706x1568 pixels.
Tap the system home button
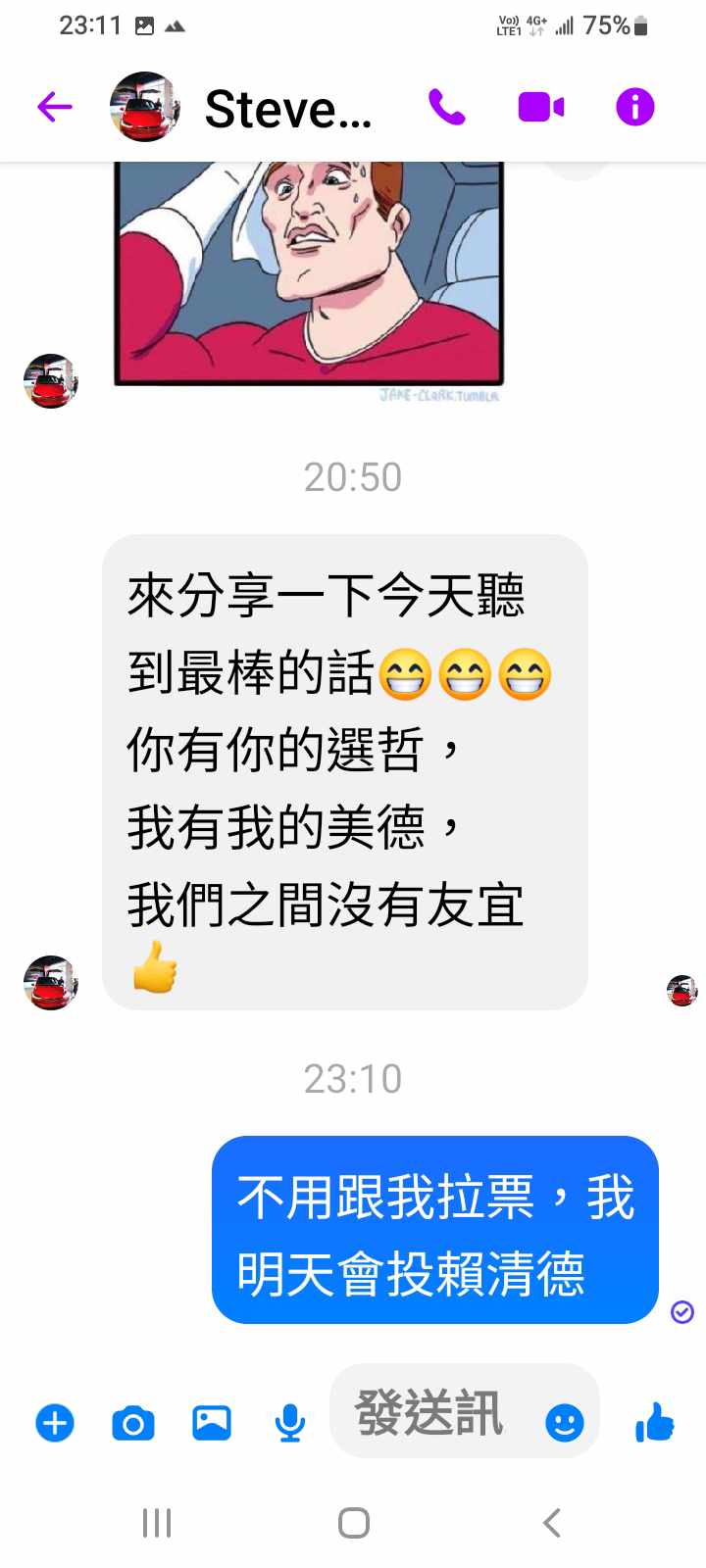click(353, 1523)
